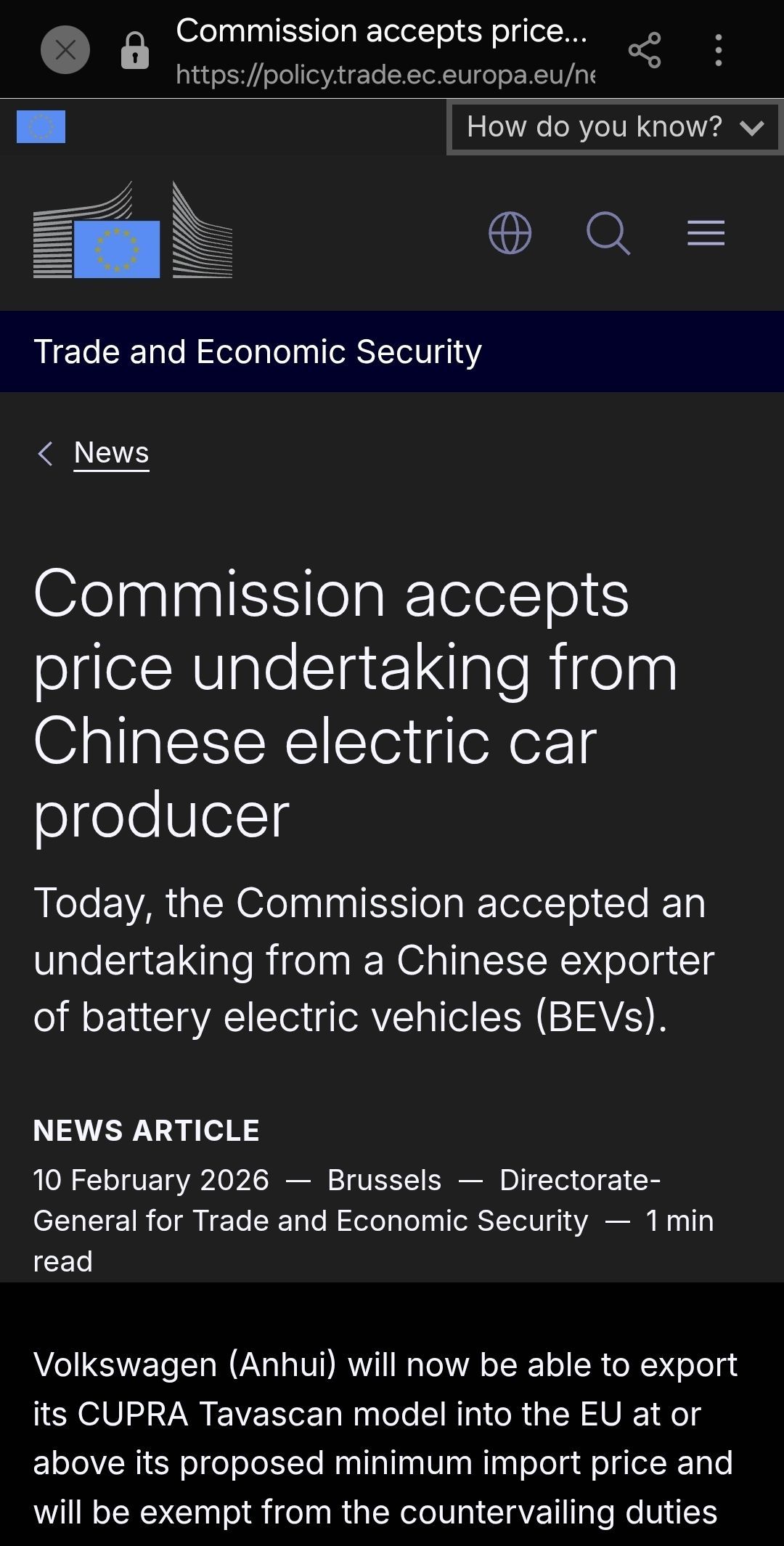Screen dimensions: 784x1546
Task: Open the site search
Action: tap(608, 233)
